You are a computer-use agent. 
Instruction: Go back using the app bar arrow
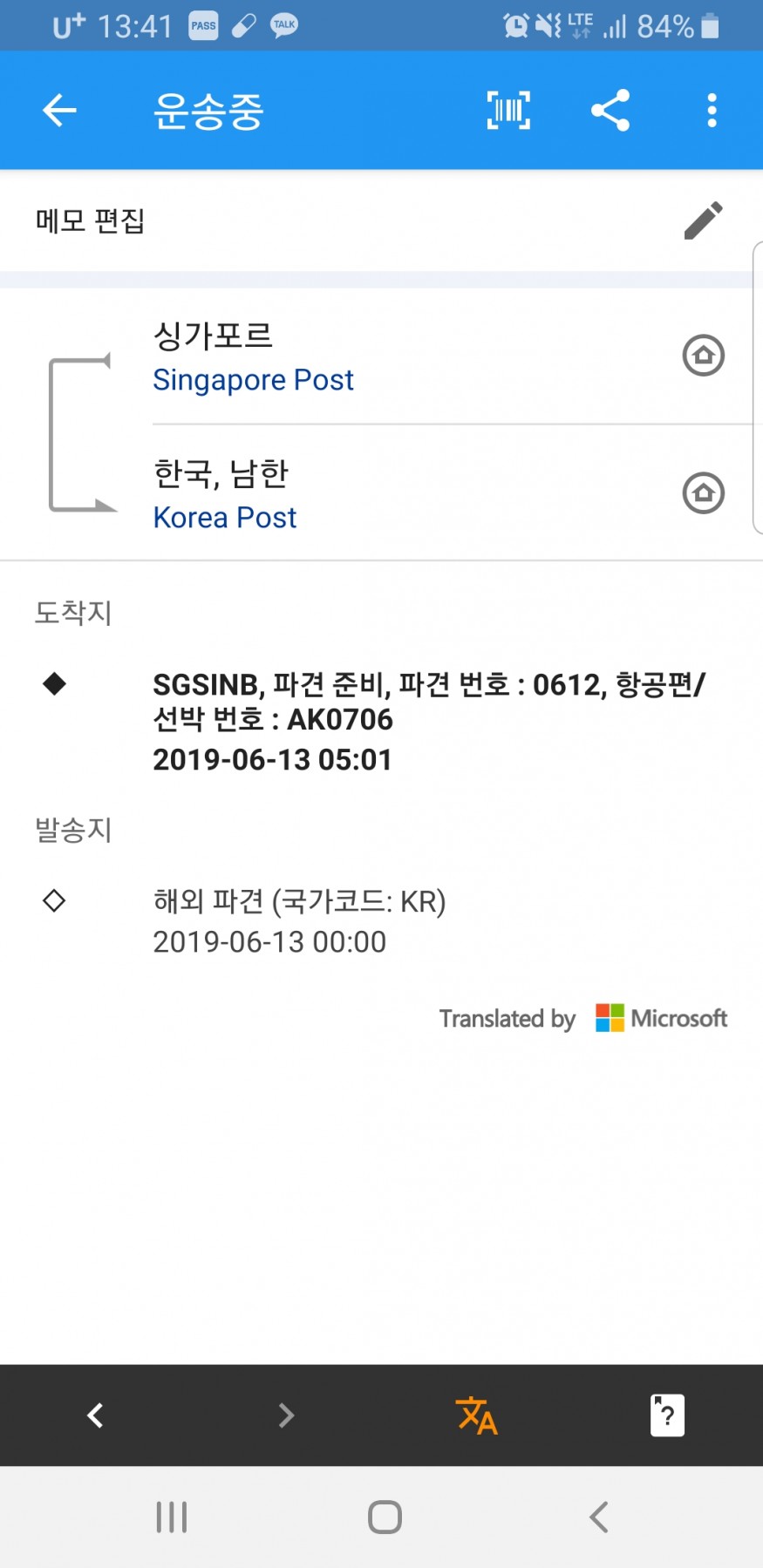tap(59, 111)
